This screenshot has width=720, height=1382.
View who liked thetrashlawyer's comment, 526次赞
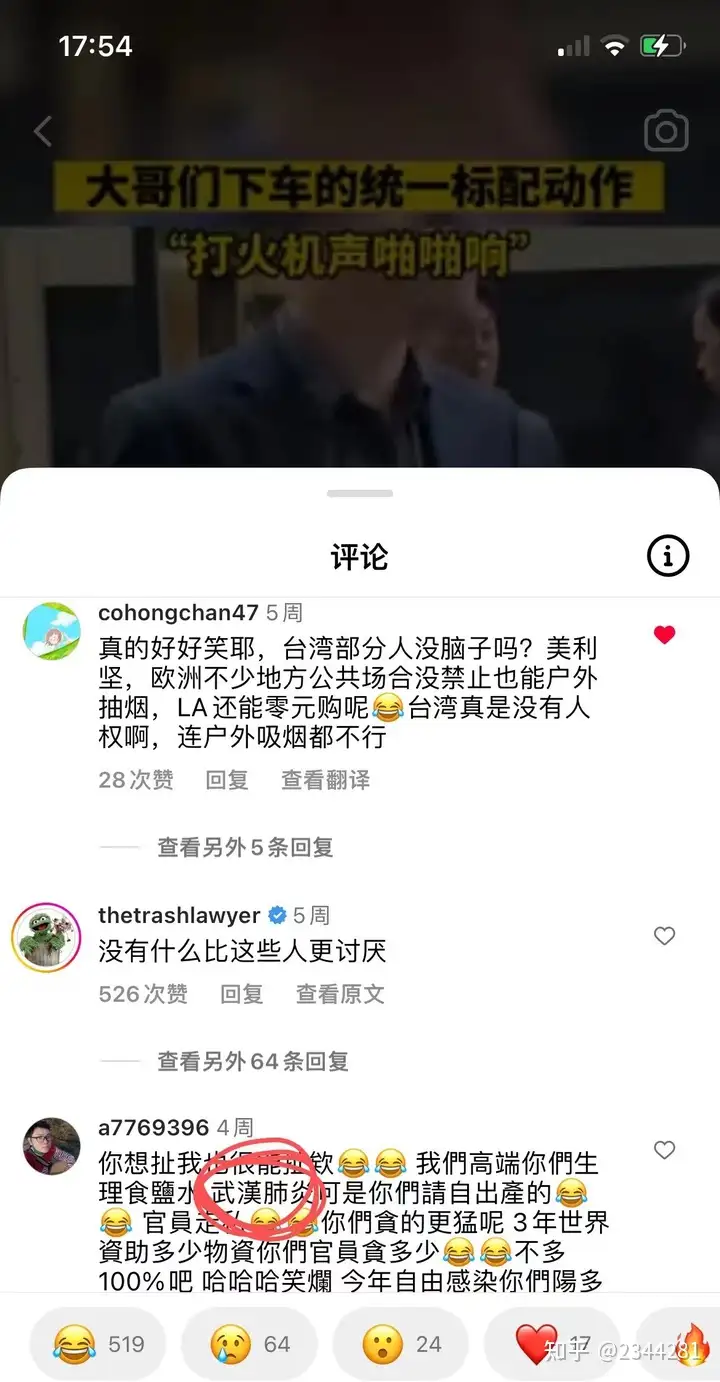[x=143, y=994]
